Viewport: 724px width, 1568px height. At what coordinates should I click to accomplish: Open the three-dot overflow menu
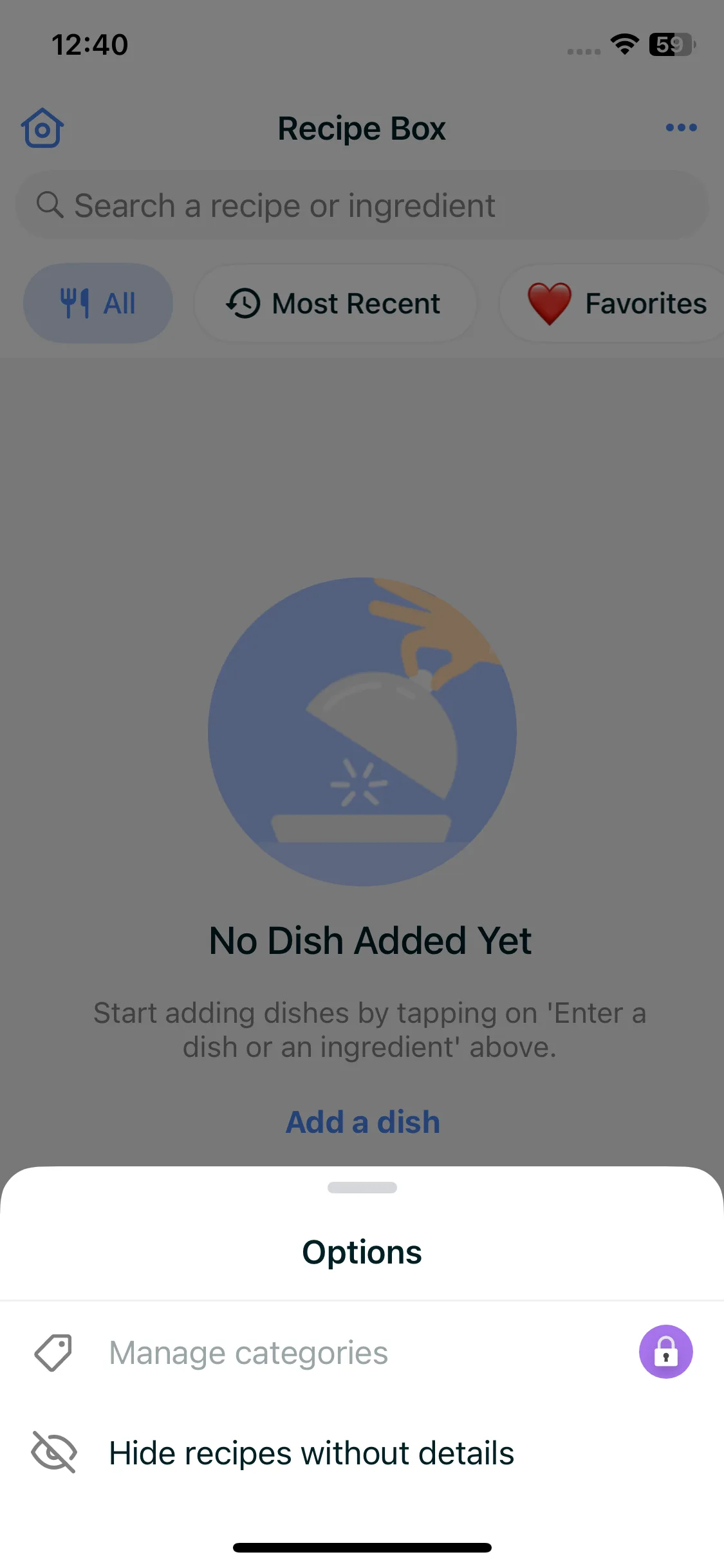point(681,127)
